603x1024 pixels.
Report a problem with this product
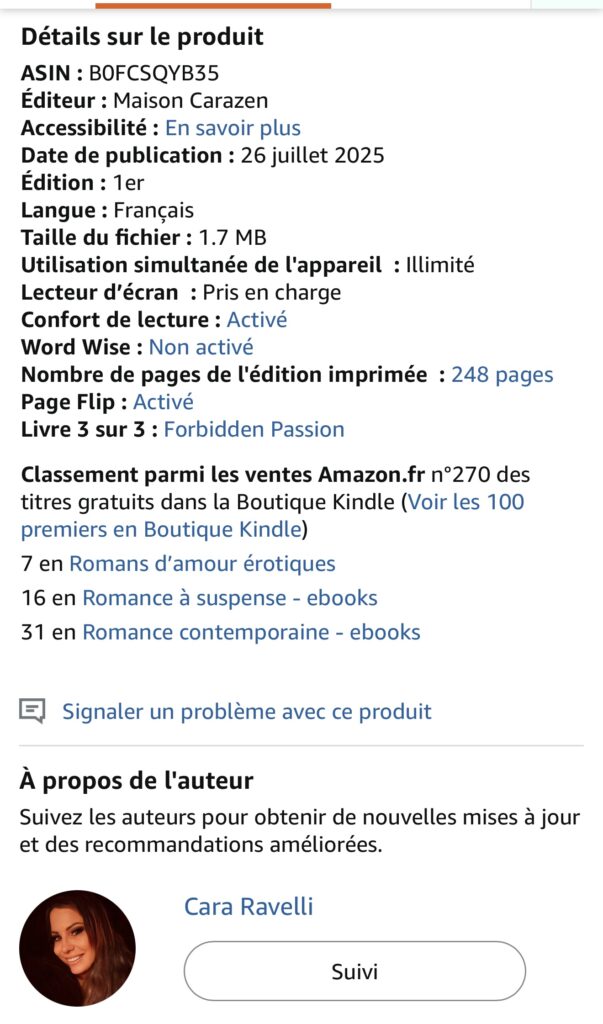(246, 712)
